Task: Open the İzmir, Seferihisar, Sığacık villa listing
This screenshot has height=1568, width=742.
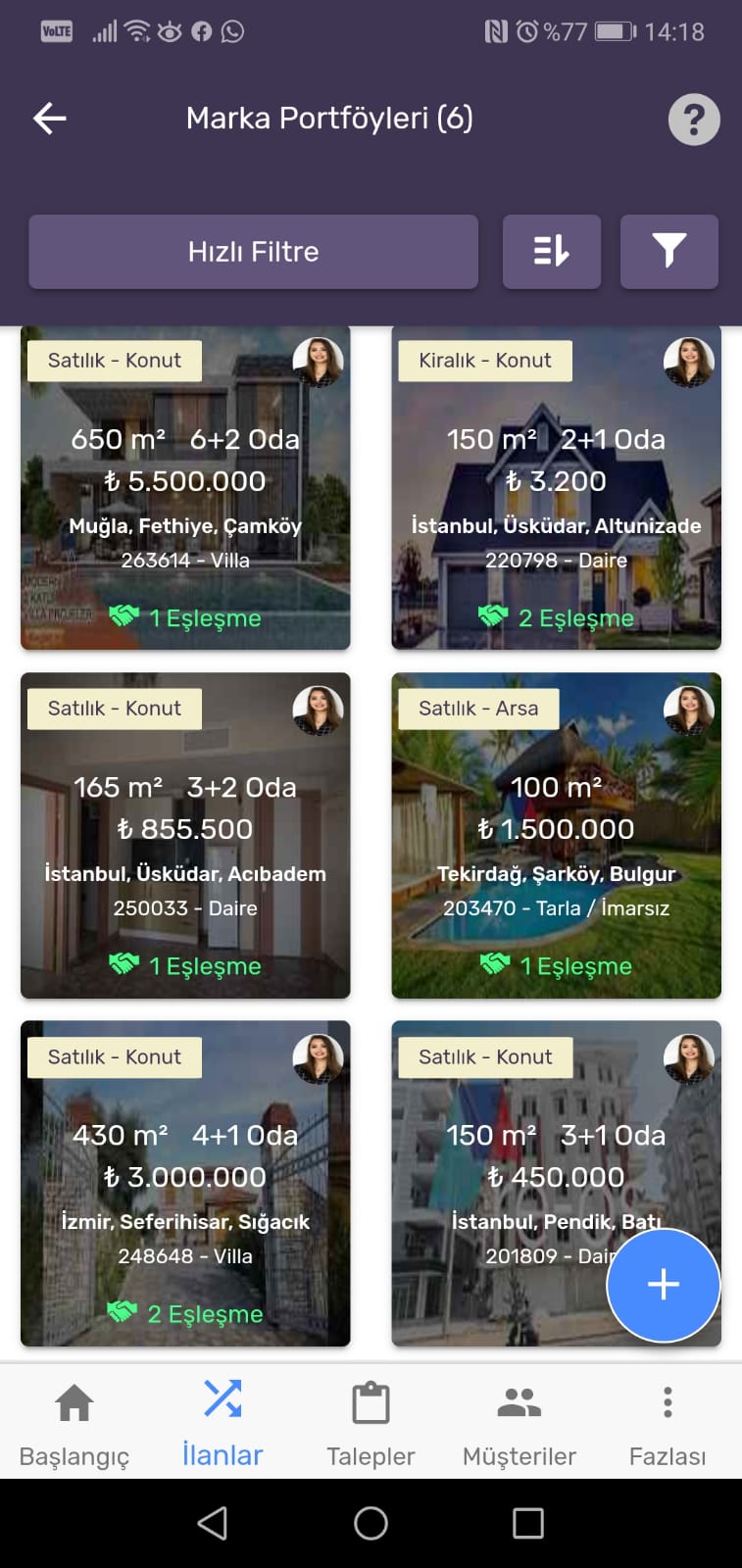Action: [x=185, y=1184]
